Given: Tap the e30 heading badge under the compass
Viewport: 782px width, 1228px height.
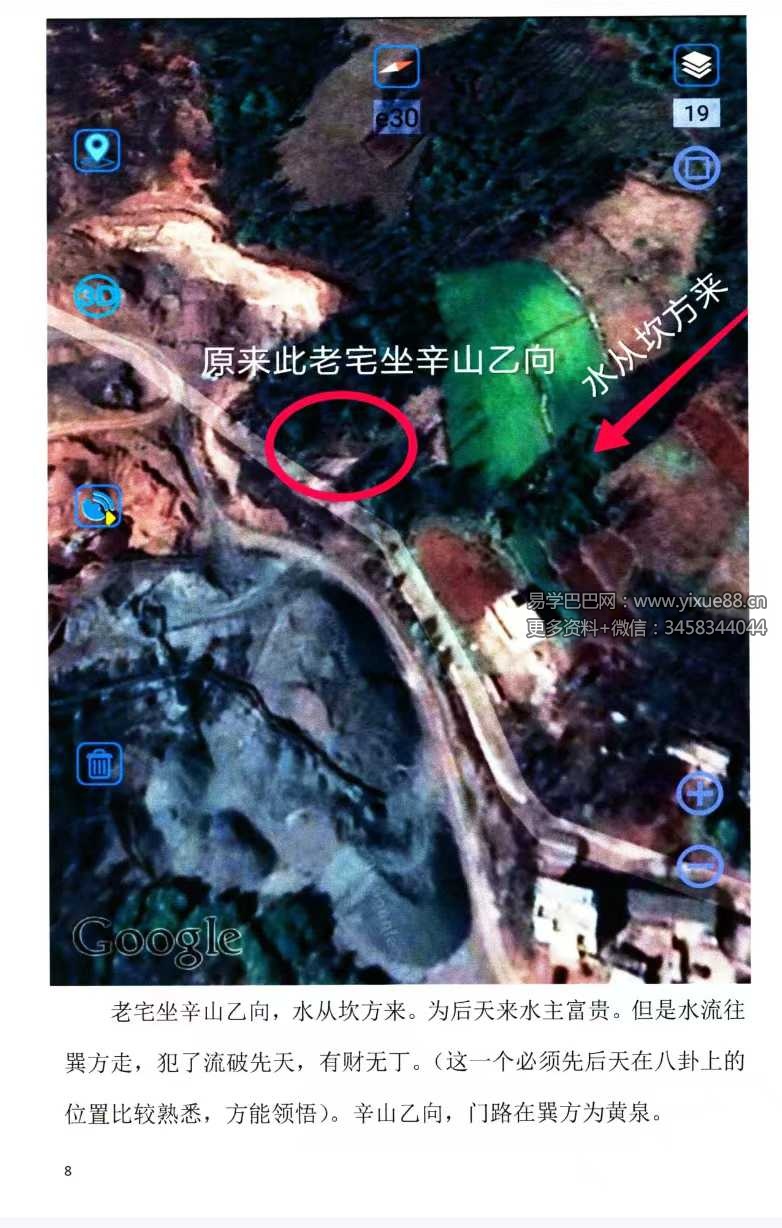Looking at the screenshot, I should (397, 116).
